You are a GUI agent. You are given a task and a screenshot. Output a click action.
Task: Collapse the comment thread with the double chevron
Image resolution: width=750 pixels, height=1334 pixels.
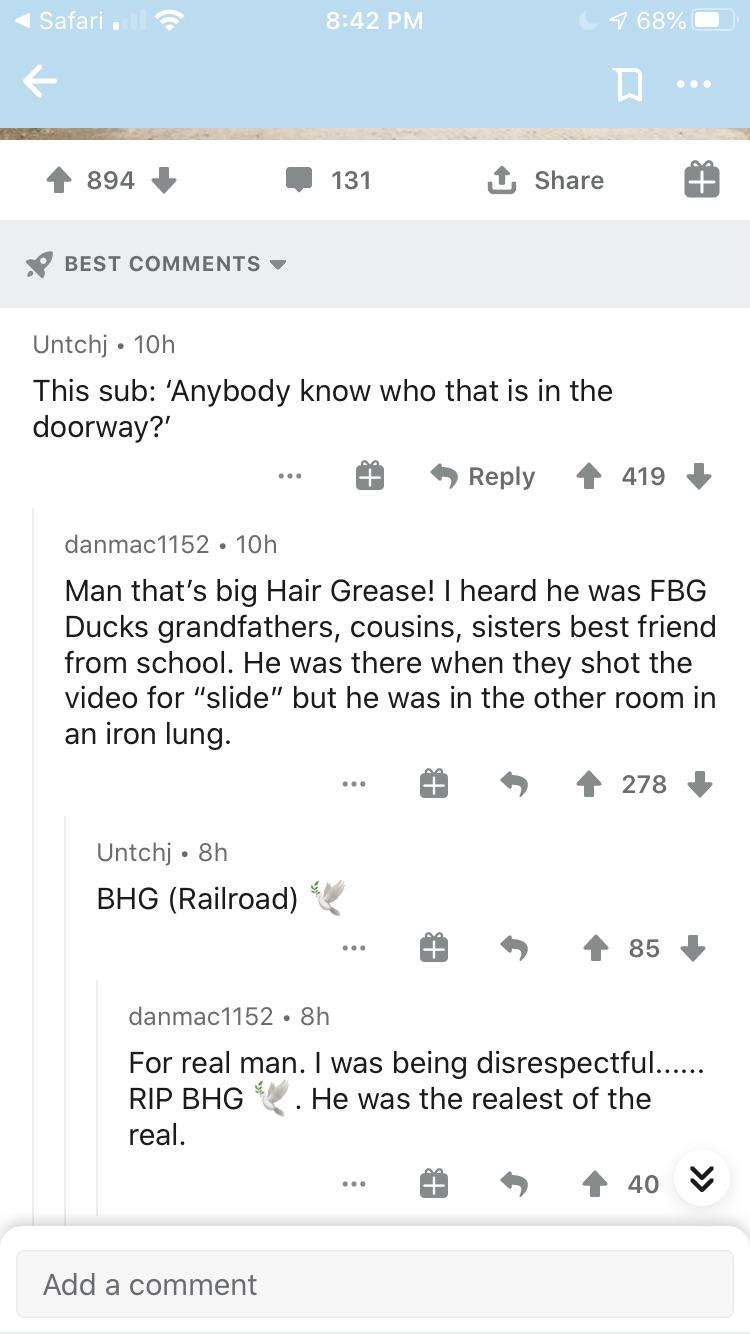(702, 1180)
